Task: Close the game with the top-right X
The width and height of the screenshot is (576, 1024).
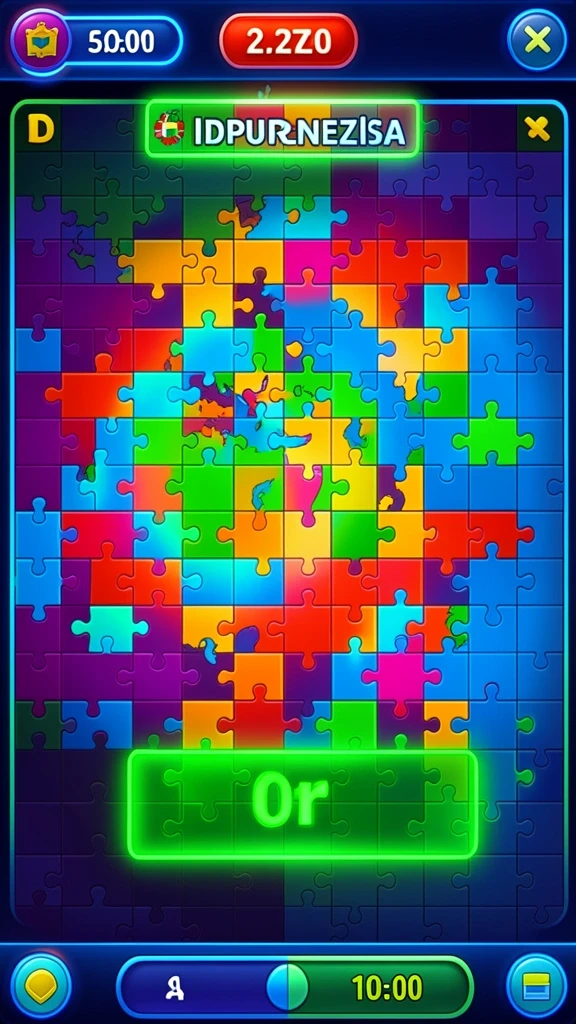Action: 537,41
